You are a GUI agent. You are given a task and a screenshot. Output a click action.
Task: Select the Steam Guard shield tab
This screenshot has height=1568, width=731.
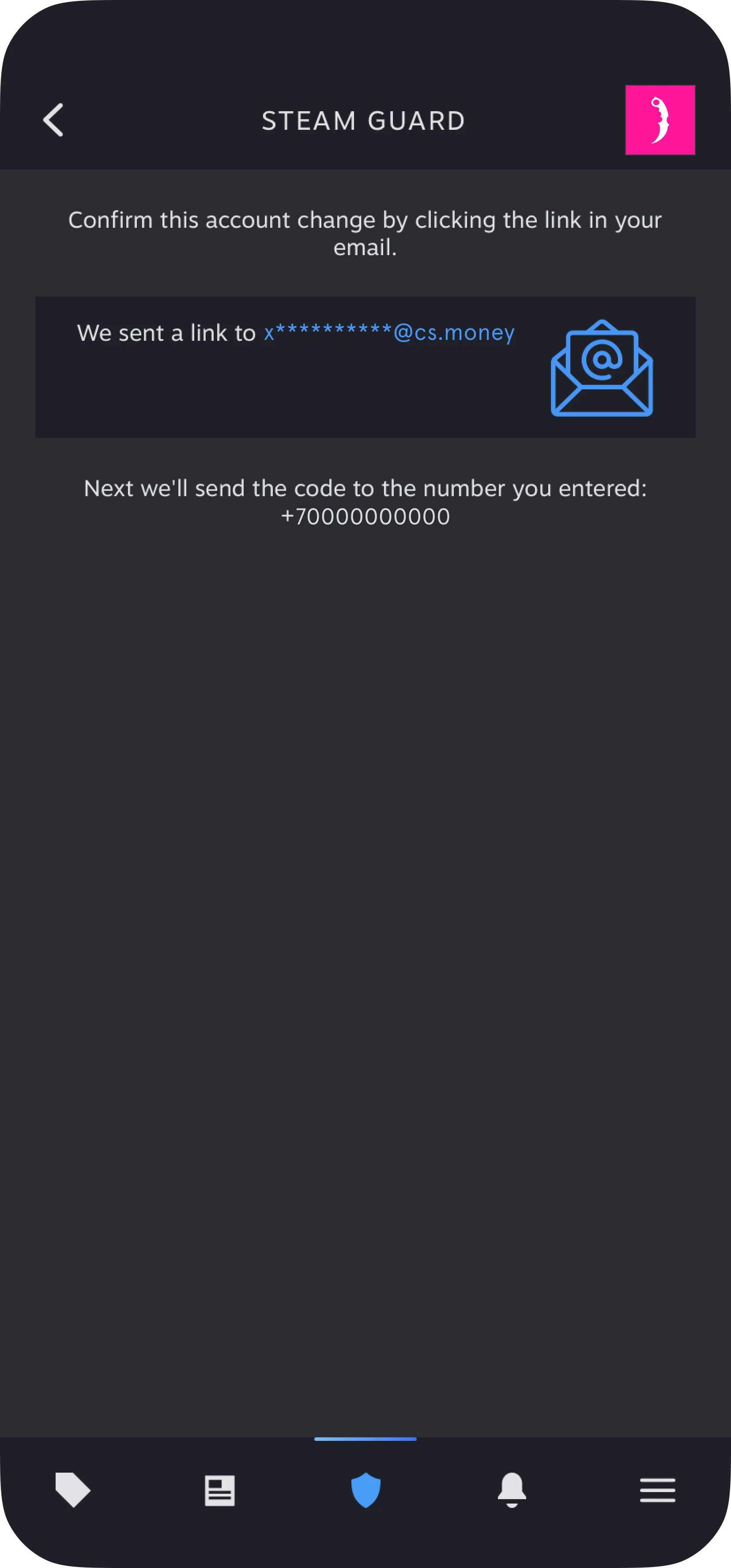(365, 1489)
